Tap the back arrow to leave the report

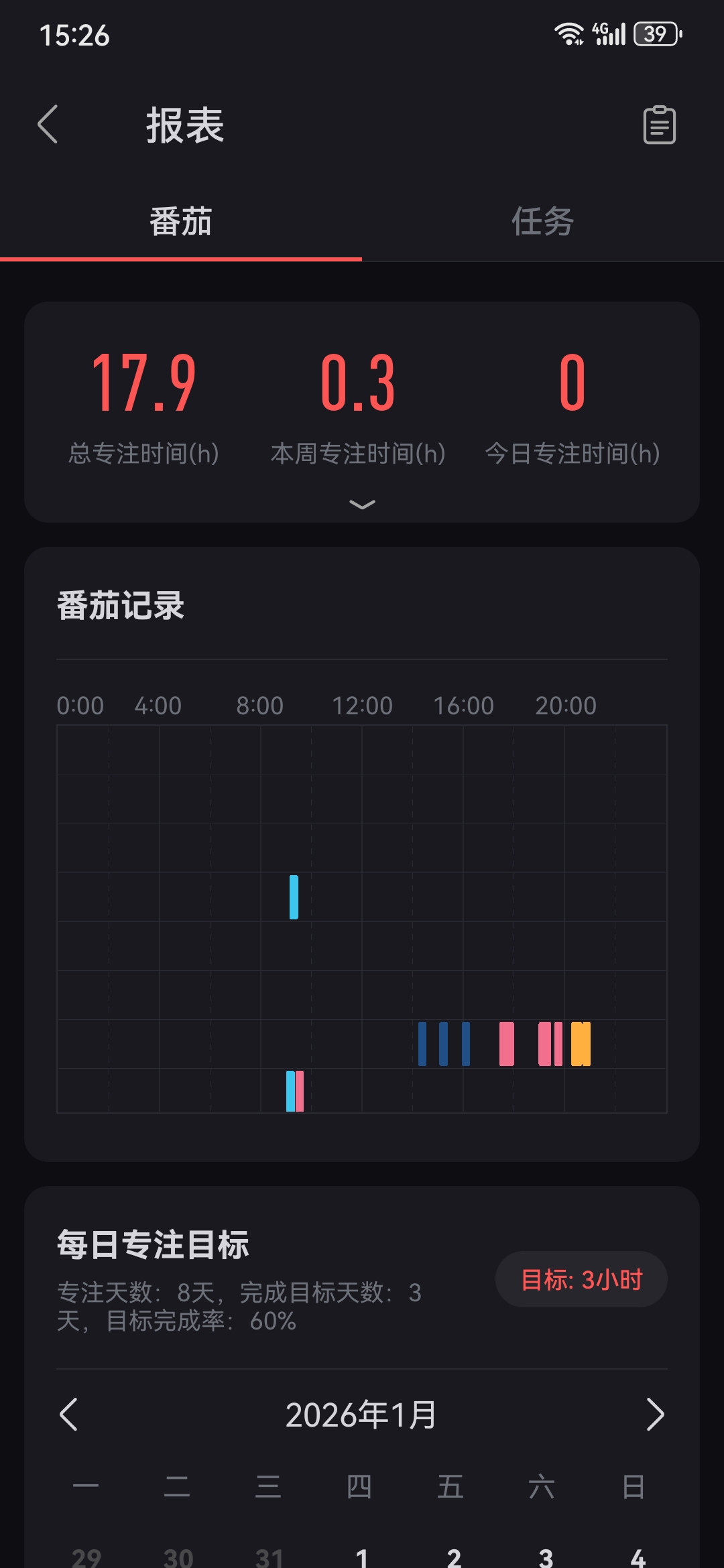(48, 124)
